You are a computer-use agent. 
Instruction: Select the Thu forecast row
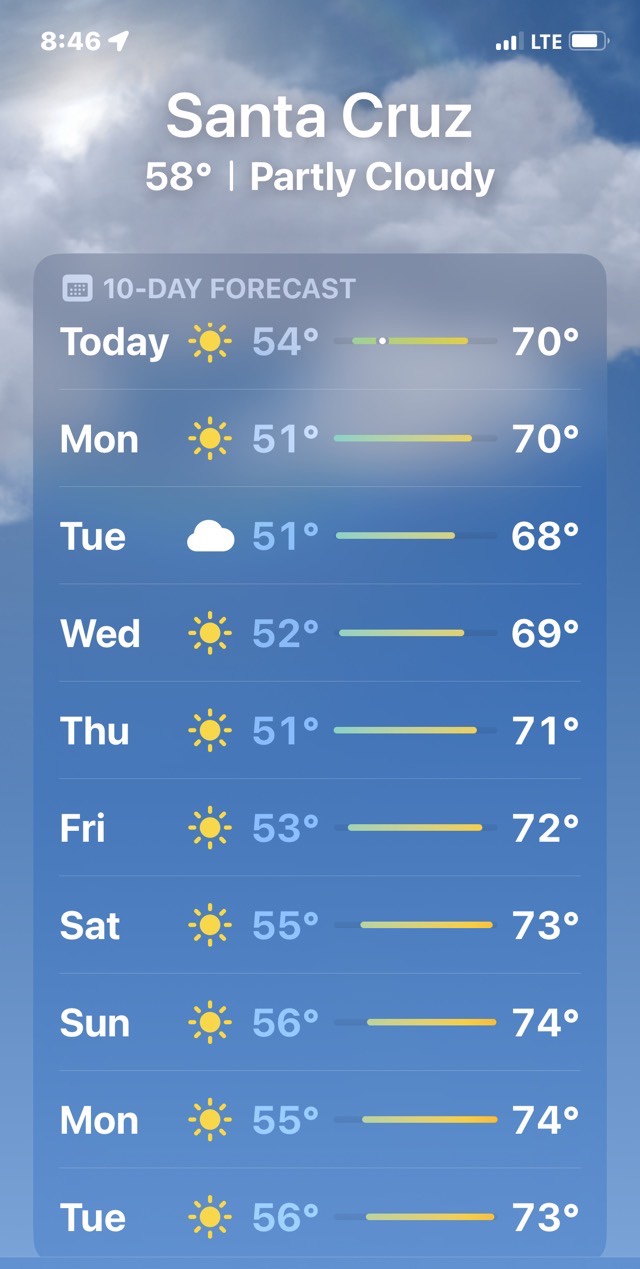320,731
